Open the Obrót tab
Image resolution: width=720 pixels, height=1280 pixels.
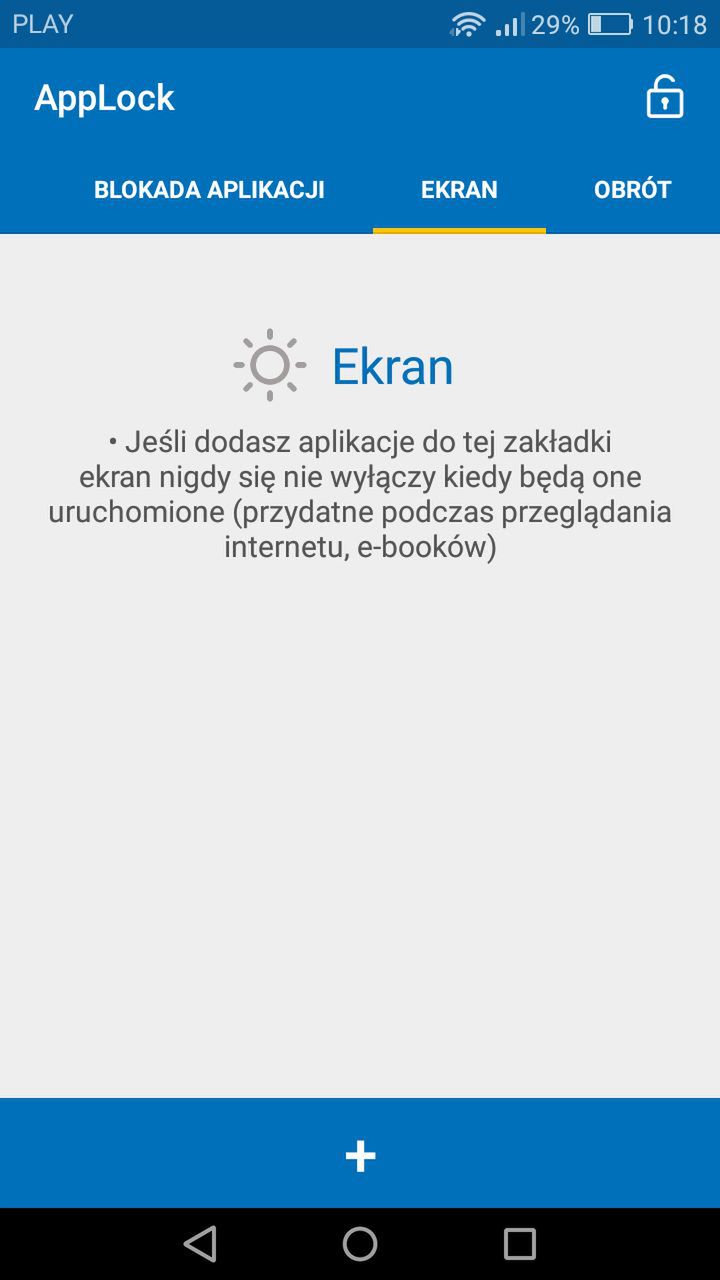click(632, 190)
